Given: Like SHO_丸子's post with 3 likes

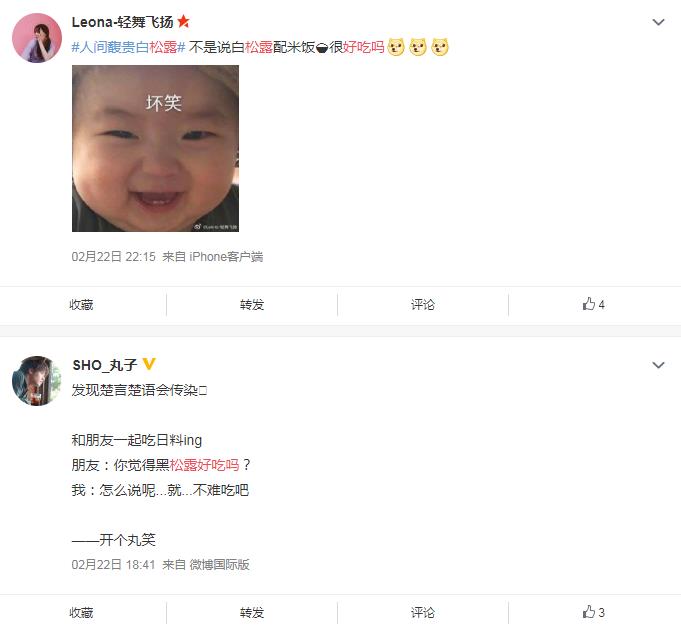Looking at the screenshot, I should [x=594, y=612].
